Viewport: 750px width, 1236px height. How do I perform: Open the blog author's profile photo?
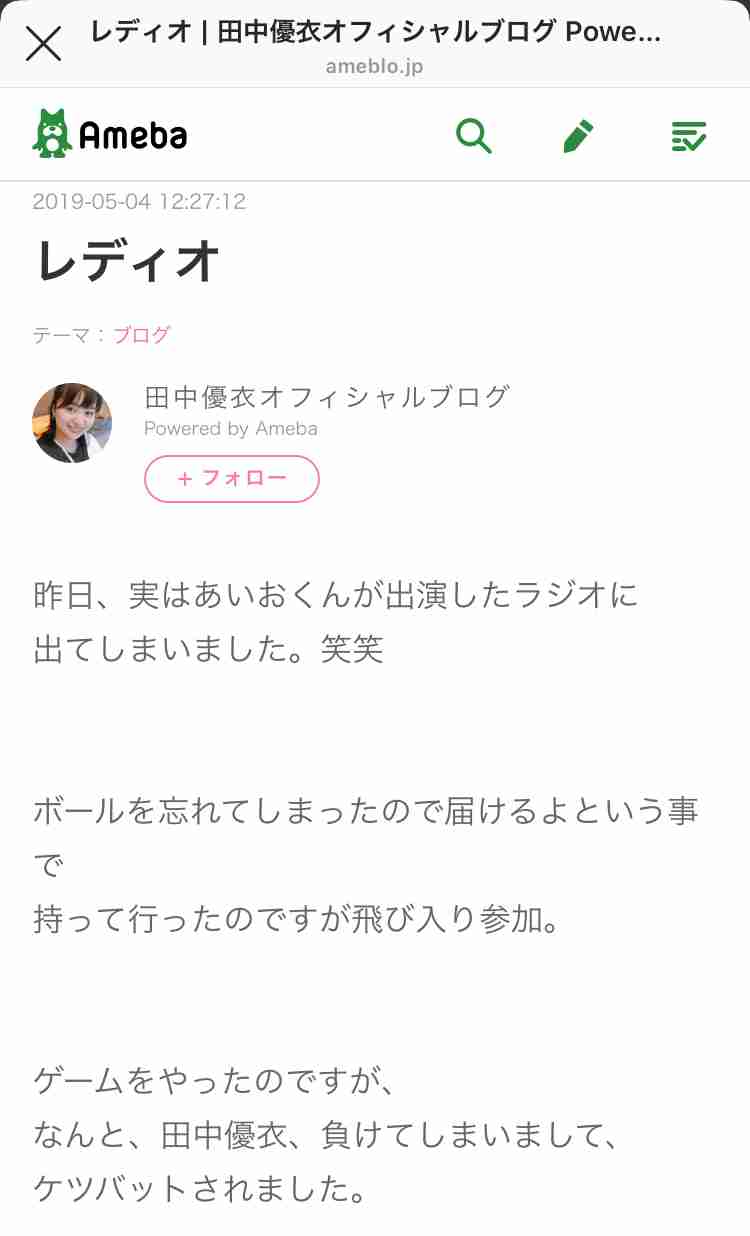click(x=72, y=423)
